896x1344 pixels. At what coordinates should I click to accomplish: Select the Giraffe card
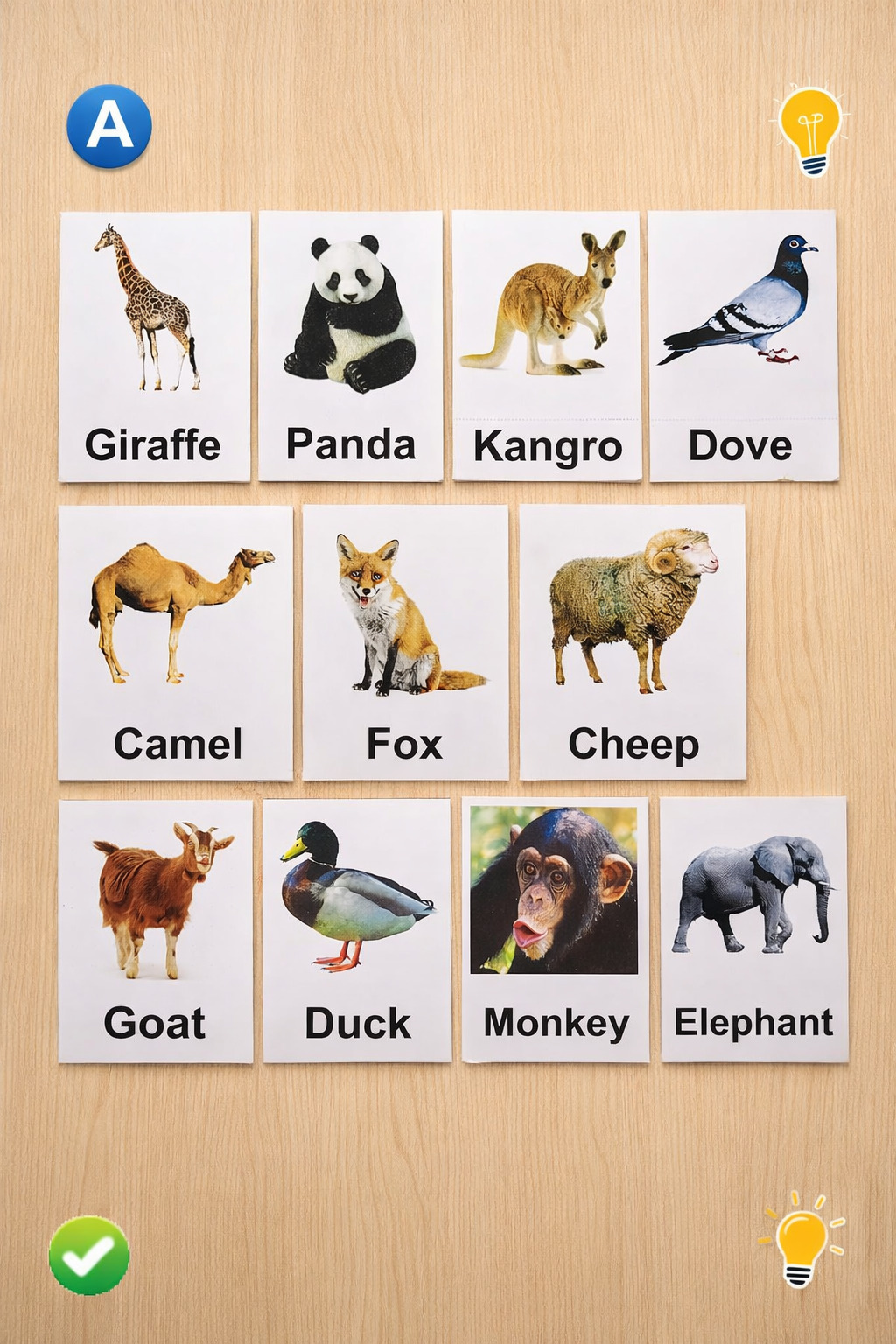(155, 346)
